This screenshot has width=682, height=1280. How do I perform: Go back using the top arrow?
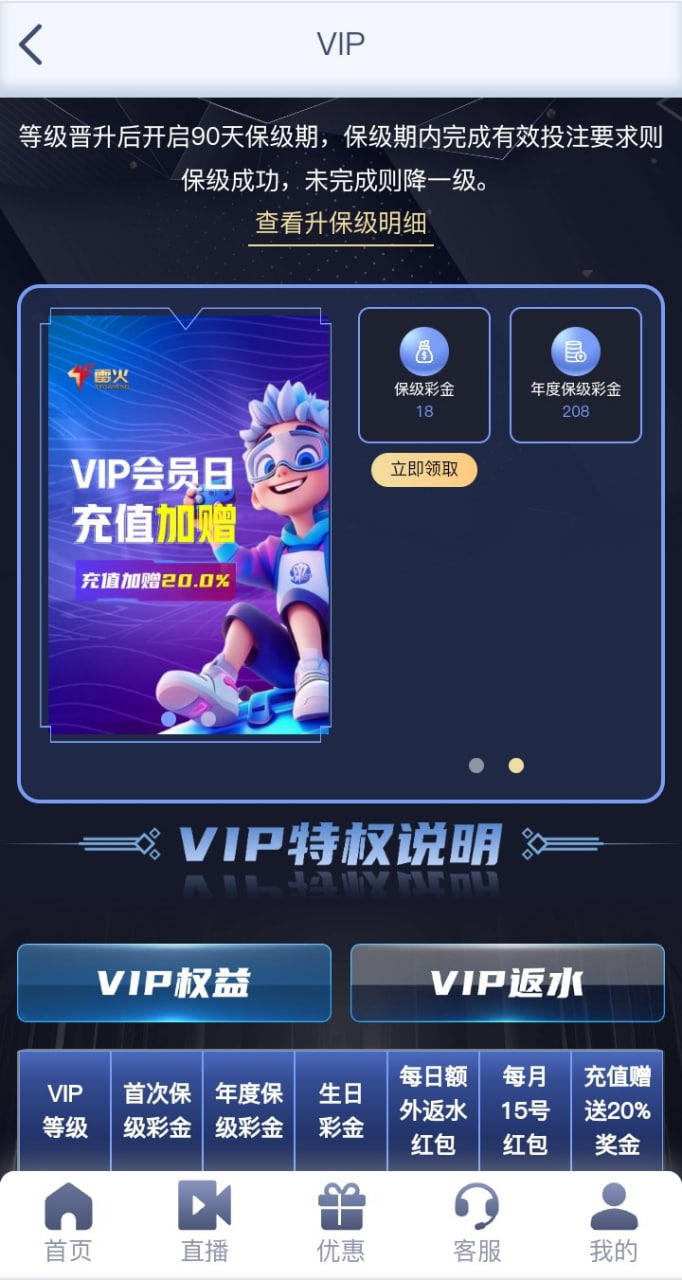click(31, 45)
